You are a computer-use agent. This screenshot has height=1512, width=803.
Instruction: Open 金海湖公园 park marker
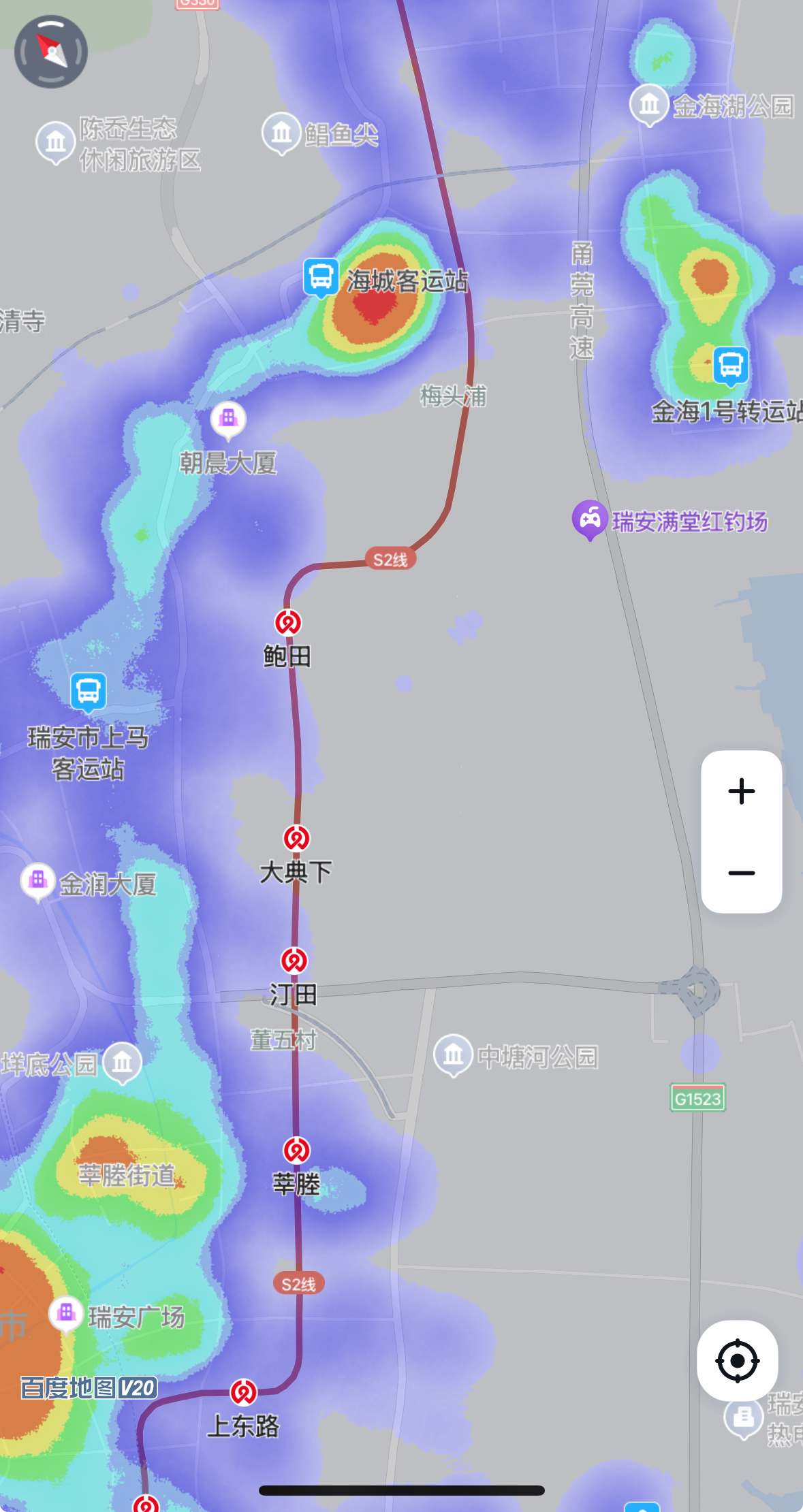pos(649,104)
